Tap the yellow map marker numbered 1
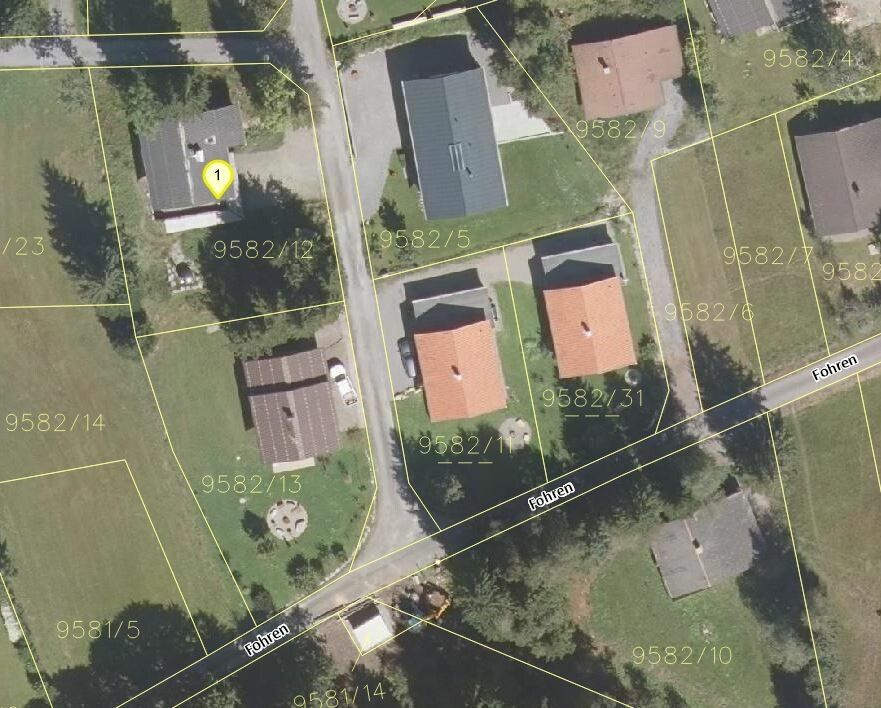Screen dimensions: 881x708 pos(217,178)
